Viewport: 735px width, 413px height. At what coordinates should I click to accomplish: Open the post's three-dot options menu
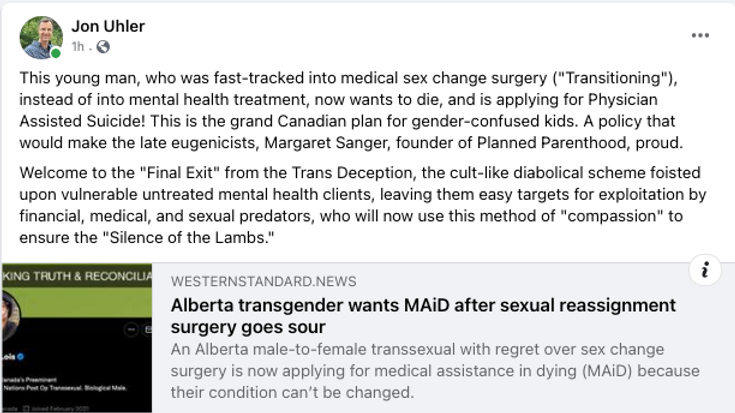click(700, 36)
